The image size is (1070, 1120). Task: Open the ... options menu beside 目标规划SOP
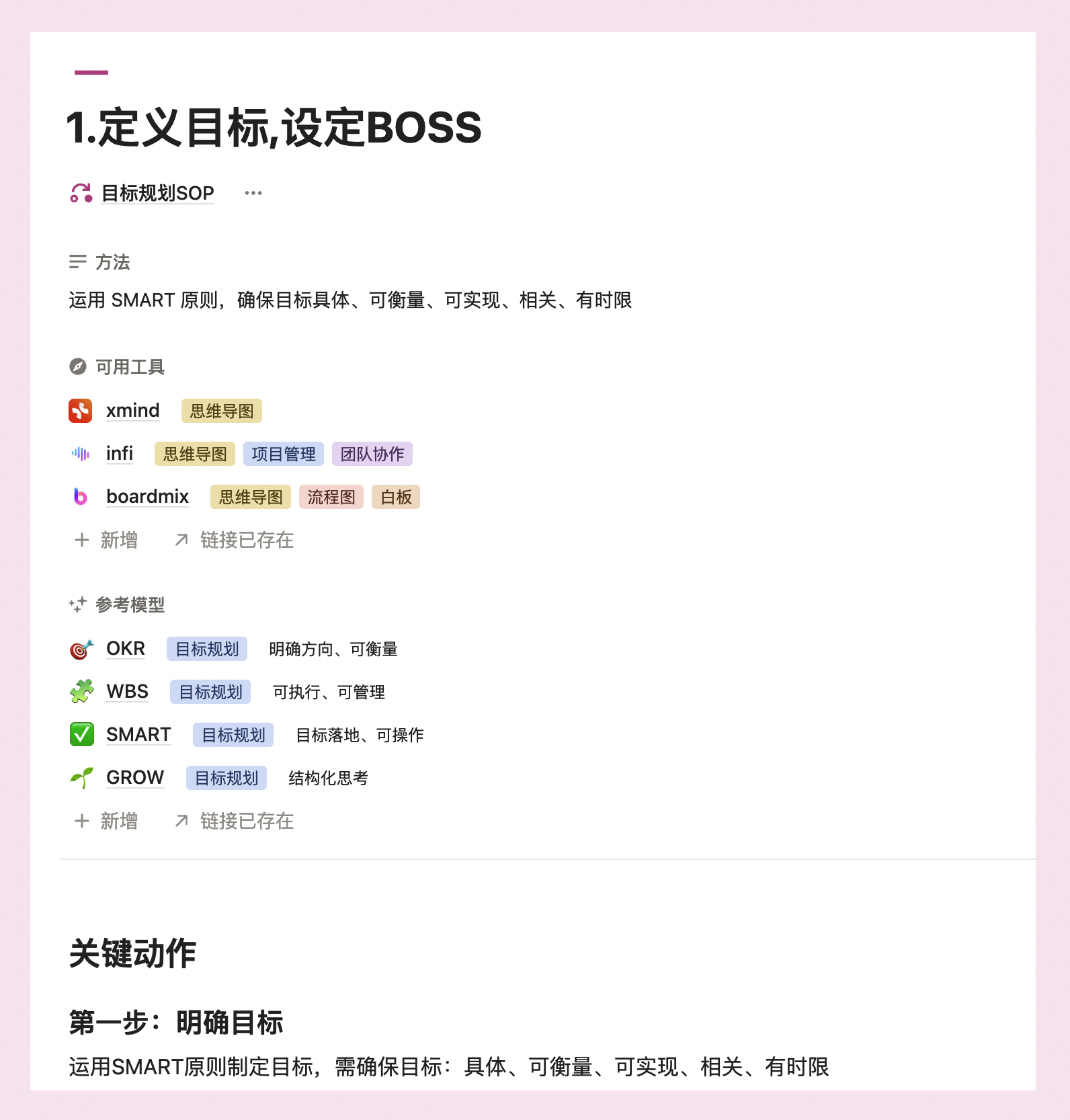[x=253, y=193]
